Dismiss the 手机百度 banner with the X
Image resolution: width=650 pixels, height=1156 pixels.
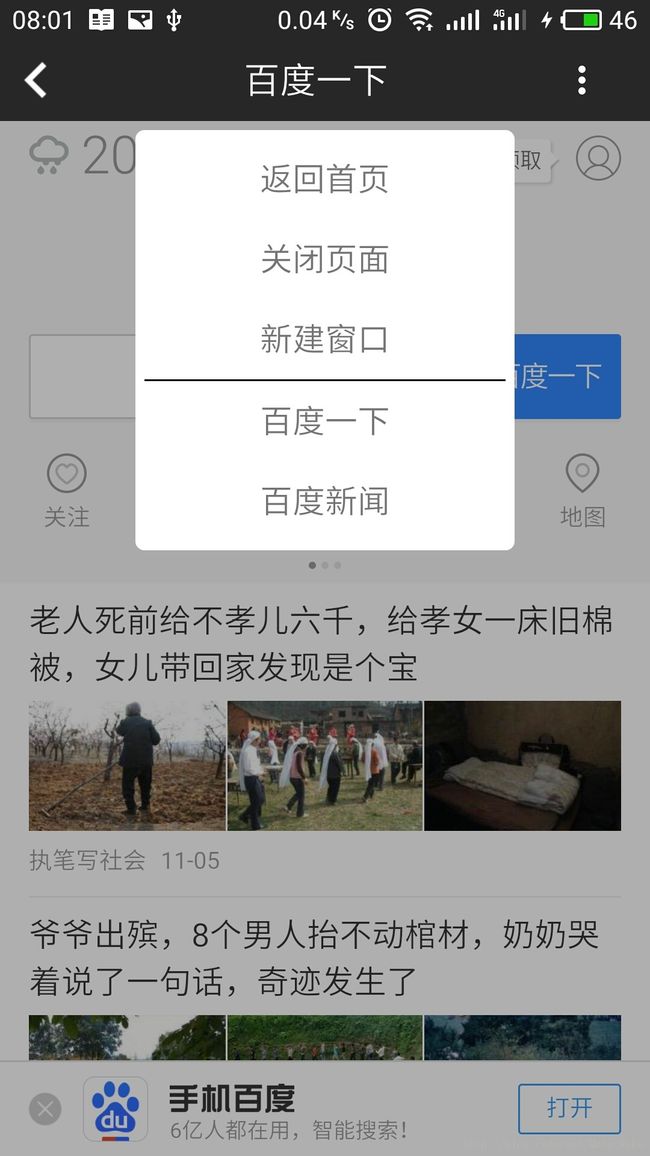[45, 1108]
